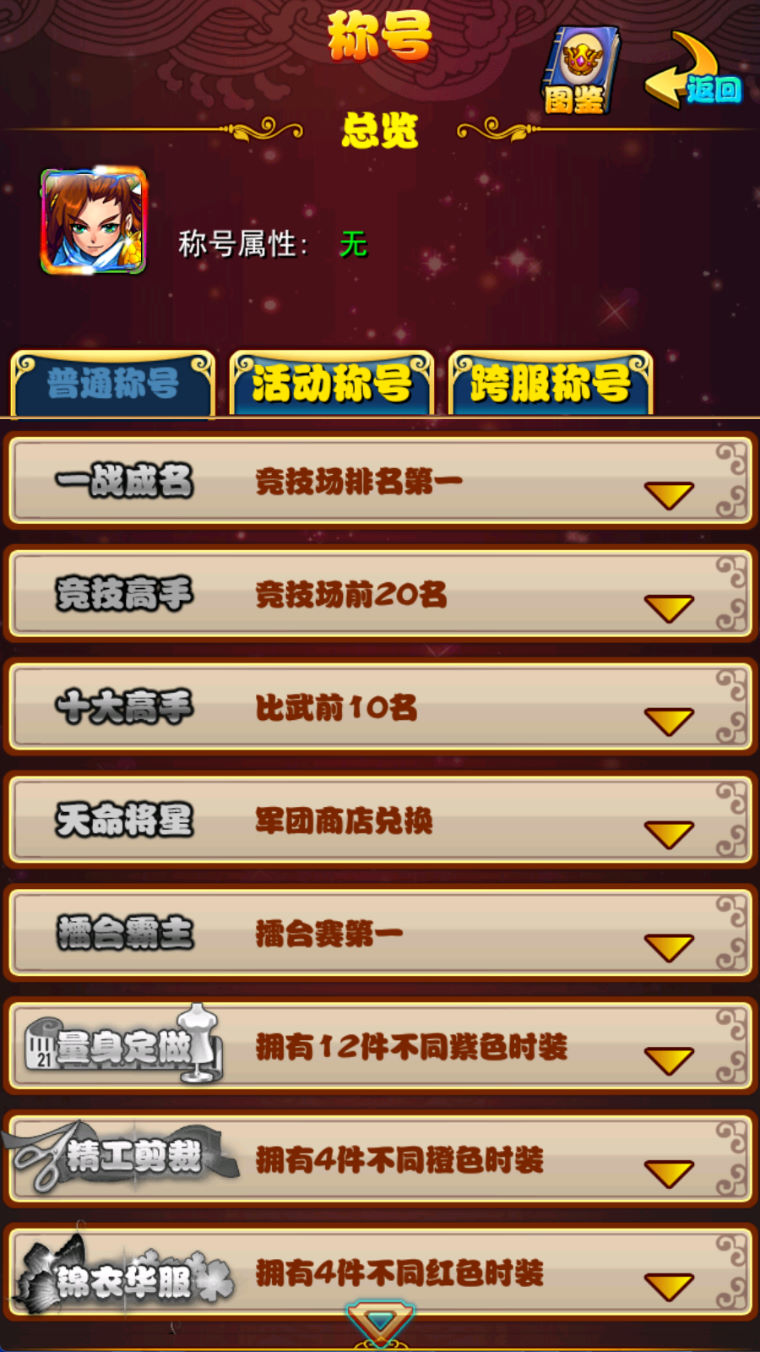This screenshot has width=760, height=1352.
Task: Expand the 锦衣华服 title row
Action: pos(669,1286)
